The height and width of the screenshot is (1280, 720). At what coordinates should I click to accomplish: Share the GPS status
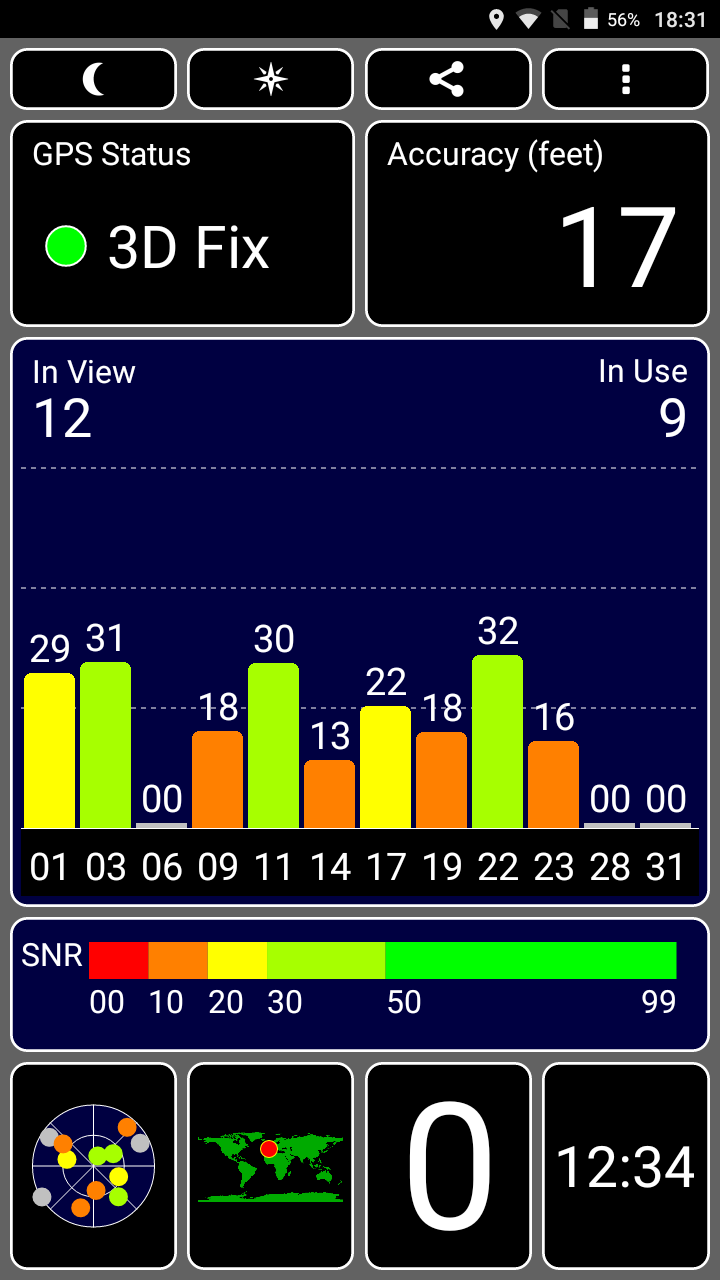click(448, 79)
